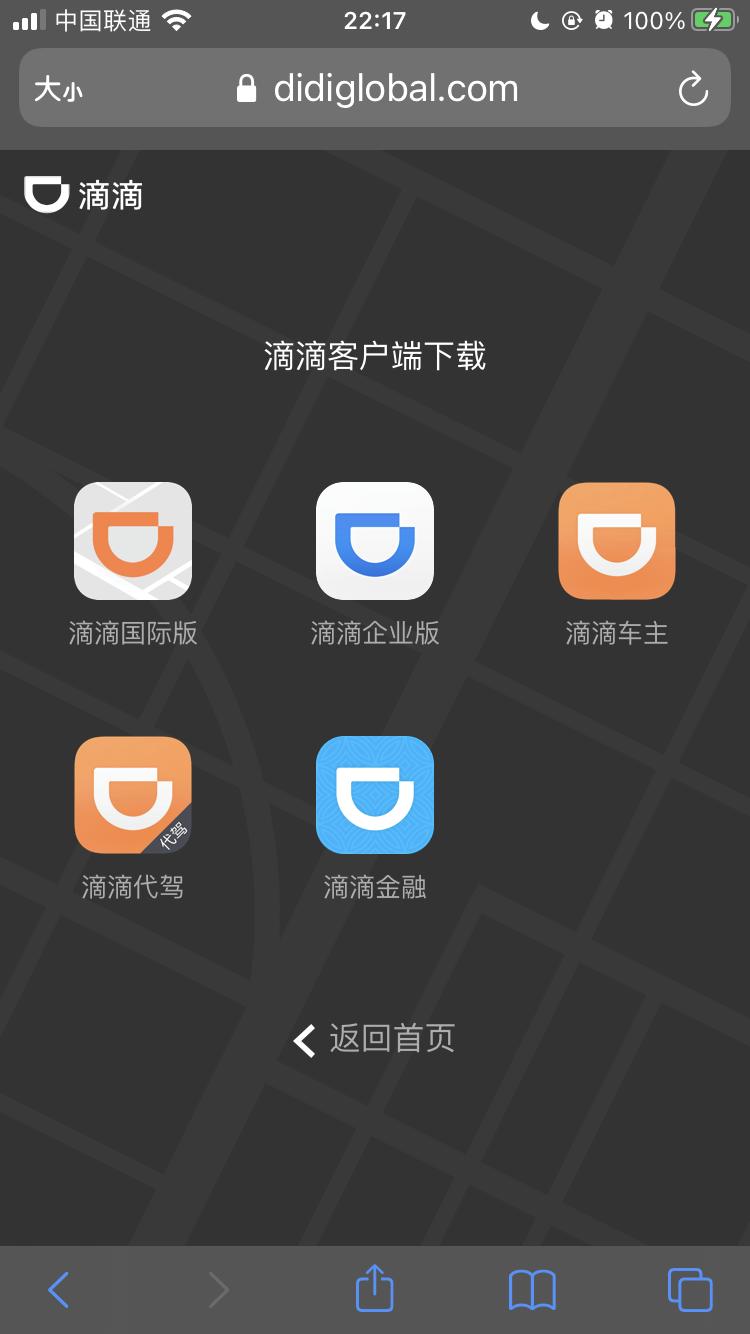Open Safari bookmarks

(532, 1290)
